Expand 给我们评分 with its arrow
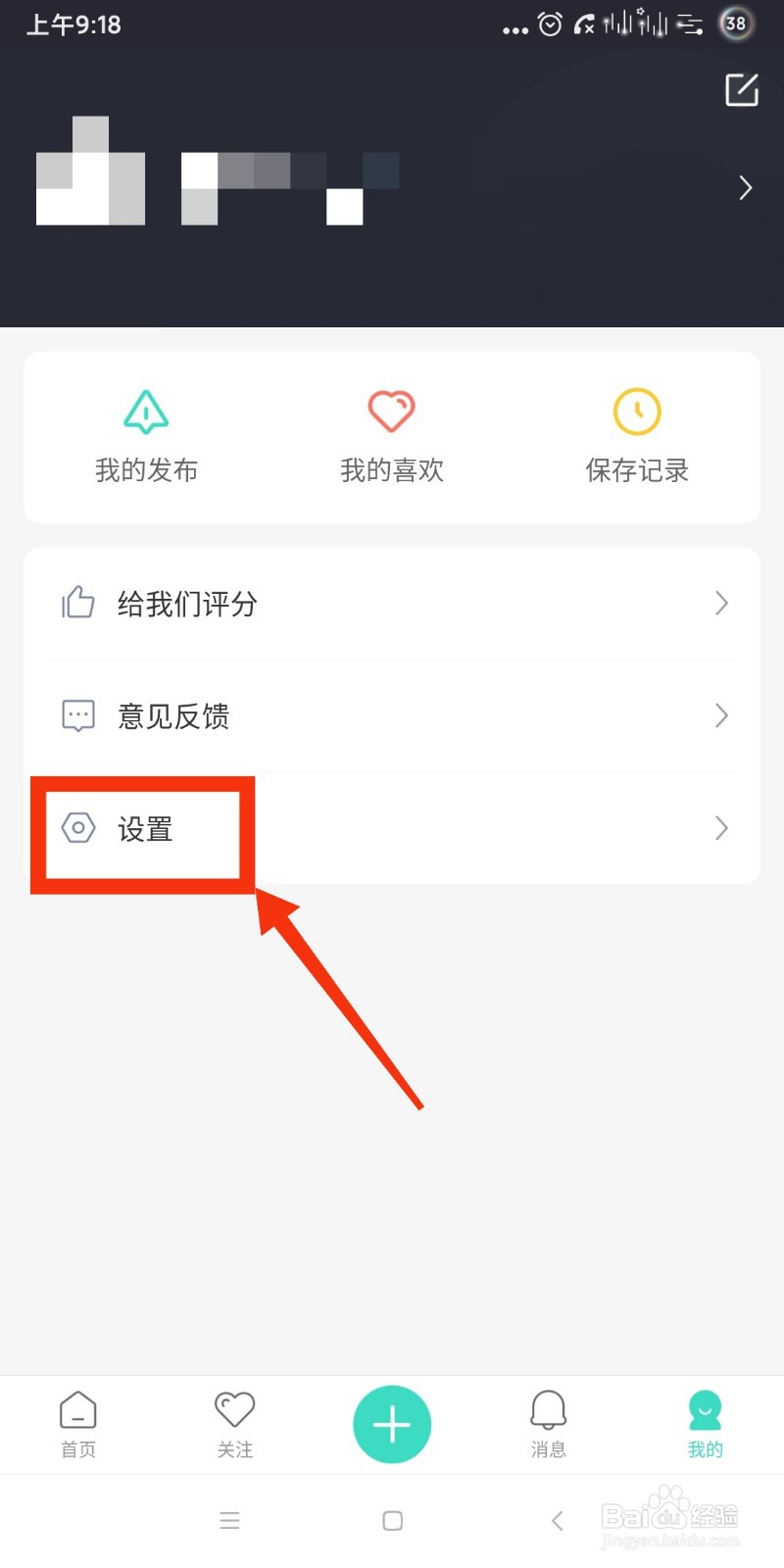Viewport: 784px width, 1568px height. 722,604
